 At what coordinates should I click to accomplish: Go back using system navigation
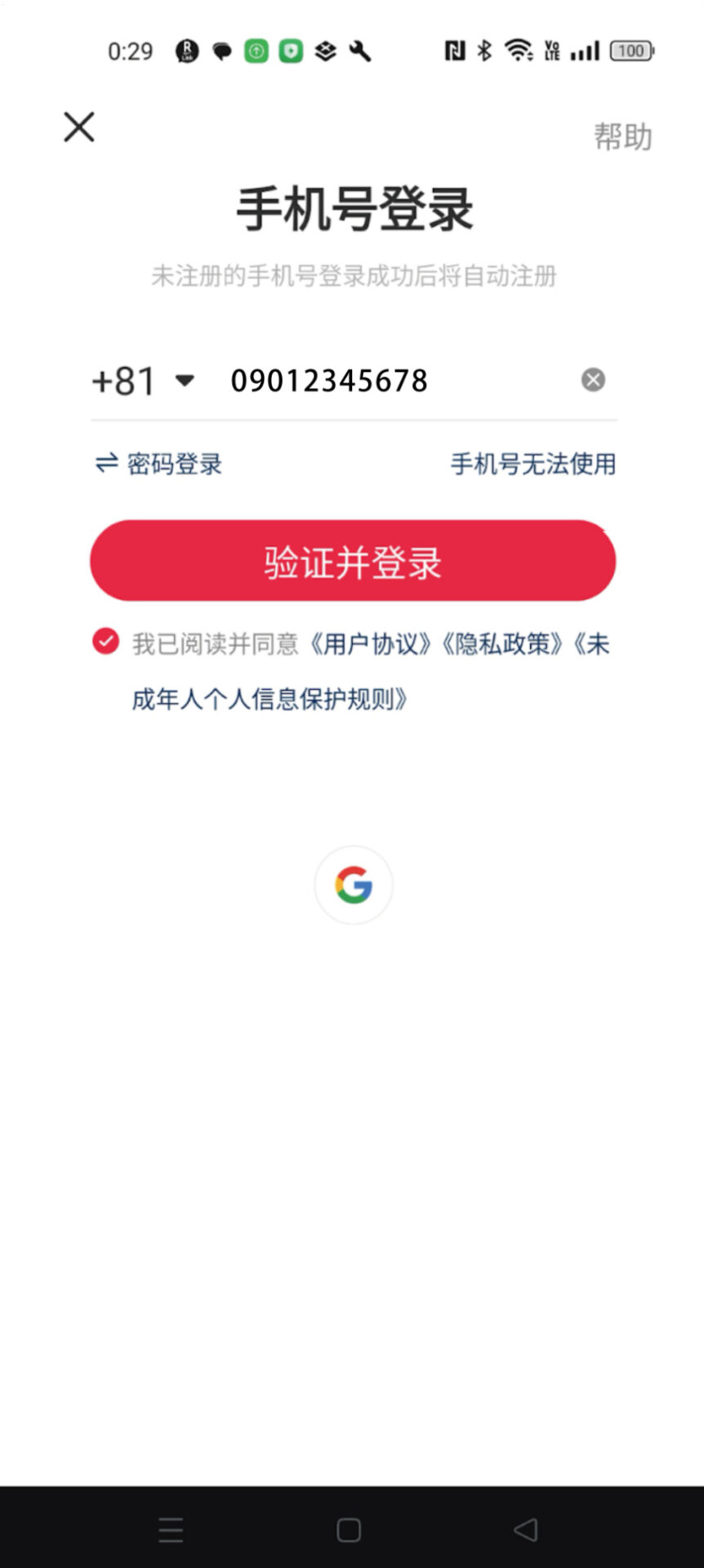[x=526, y=1530]
